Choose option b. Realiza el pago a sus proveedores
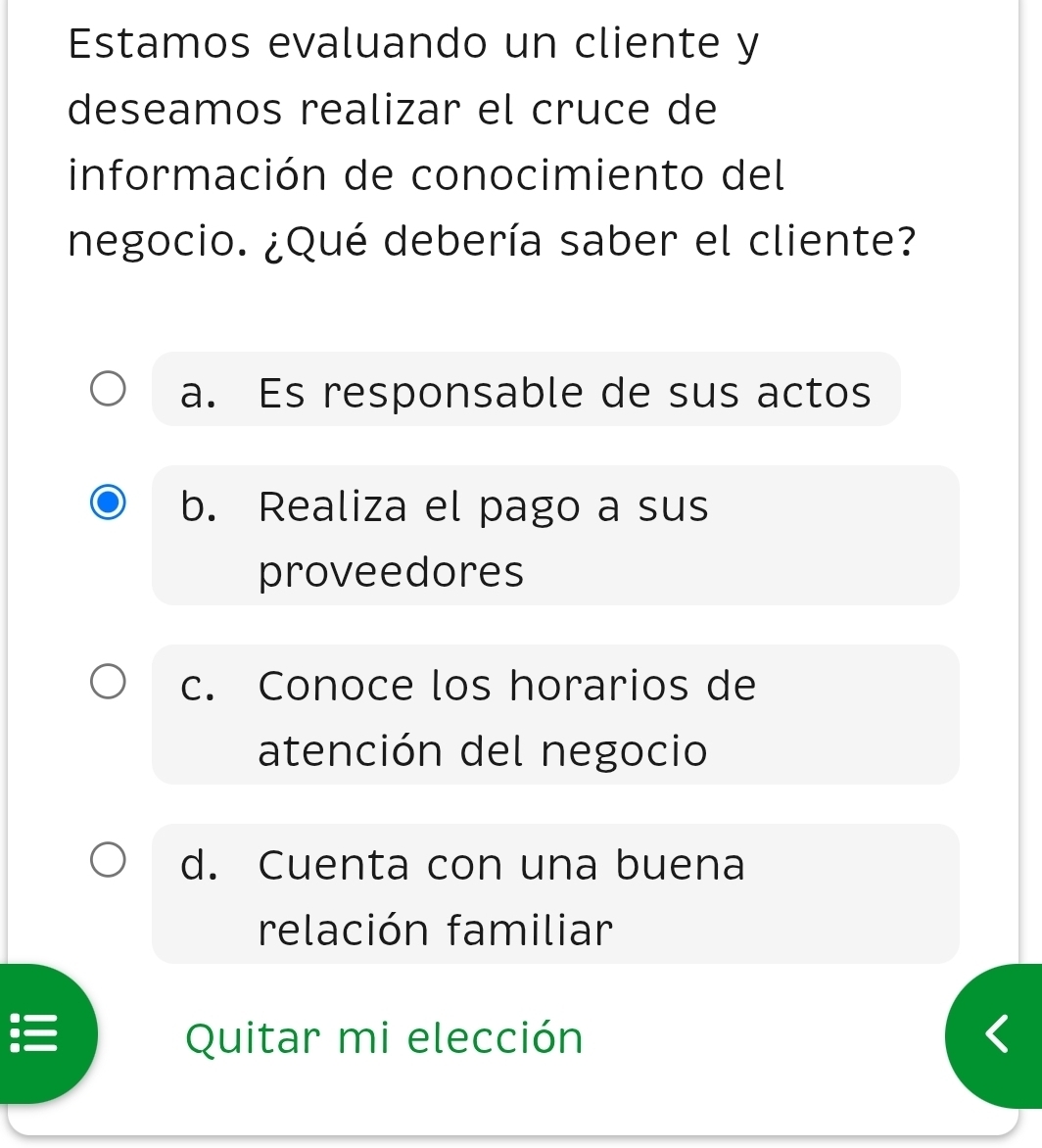 point(108,503)
